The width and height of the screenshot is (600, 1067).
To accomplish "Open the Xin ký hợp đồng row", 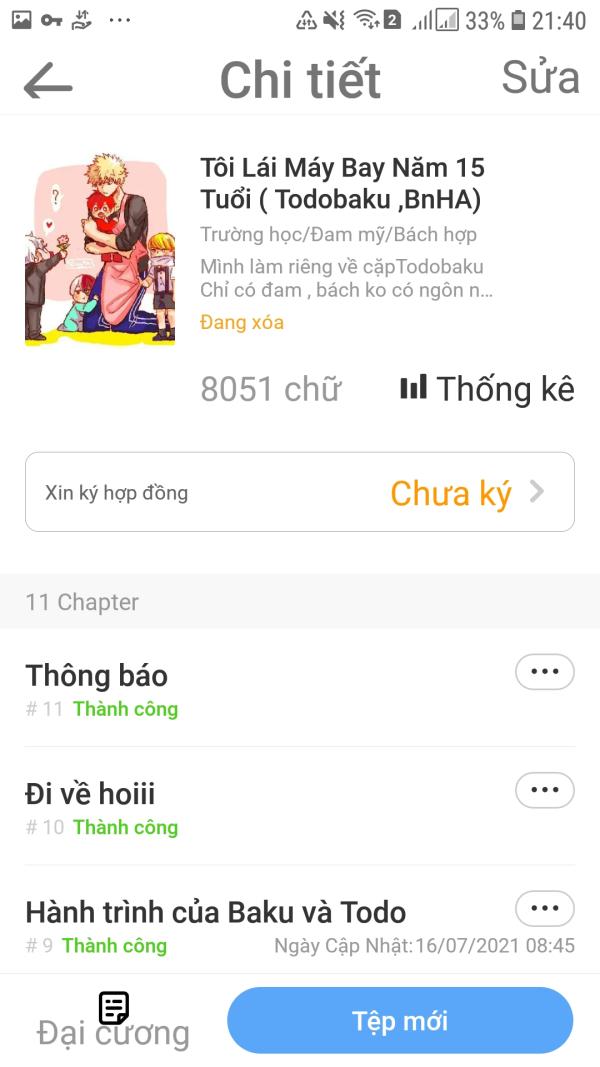I will pyautogui.click(x=300, y=492).
